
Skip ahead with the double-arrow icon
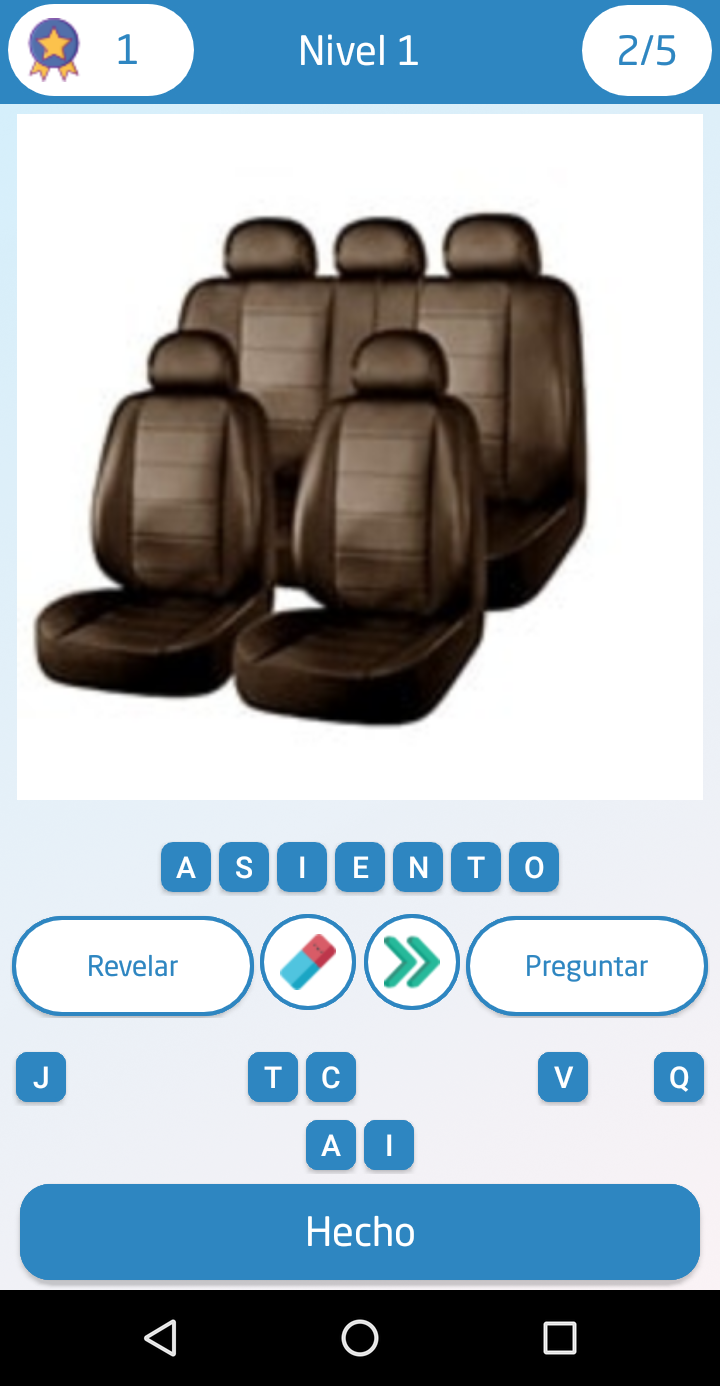(412, 962)
